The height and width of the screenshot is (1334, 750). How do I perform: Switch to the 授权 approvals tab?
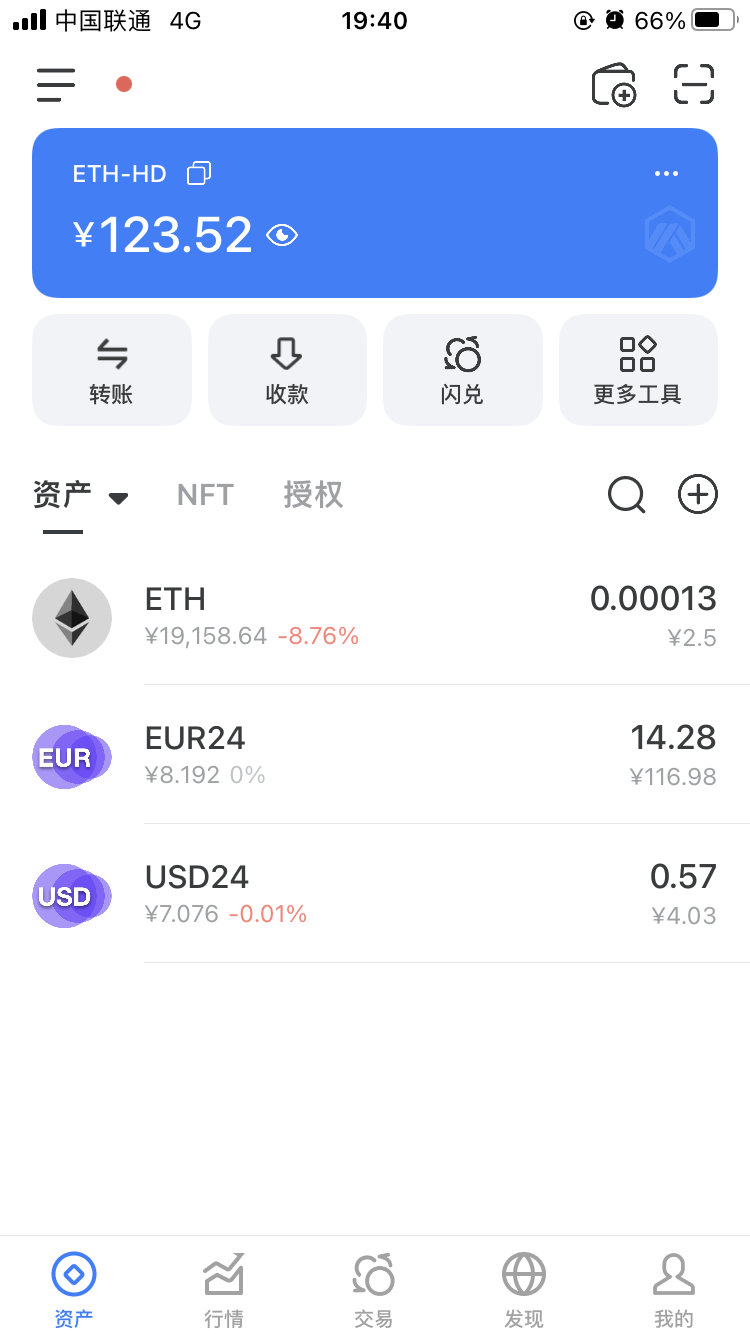[x=313, y=495]
